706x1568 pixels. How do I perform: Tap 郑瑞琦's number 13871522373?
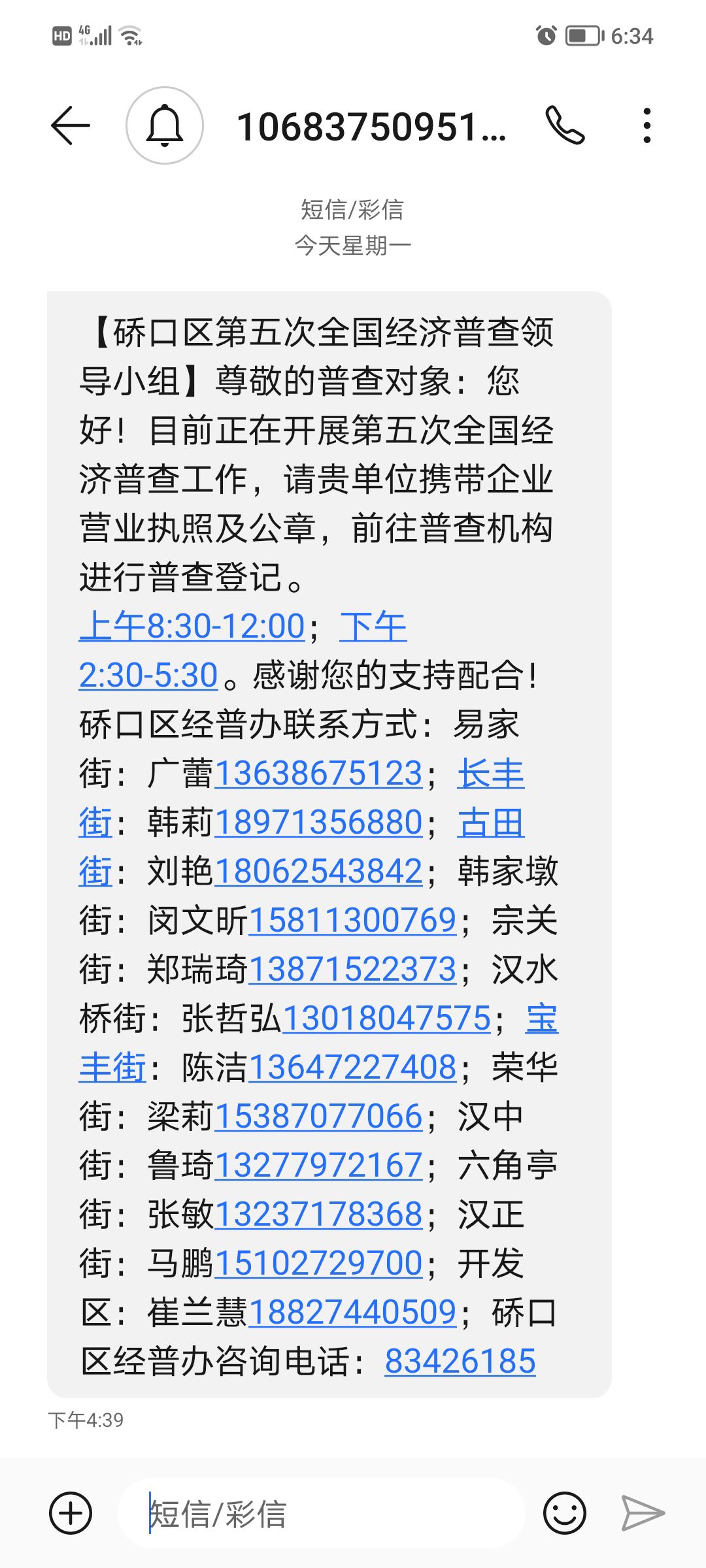pyautogui.click(x=352, y=970)
